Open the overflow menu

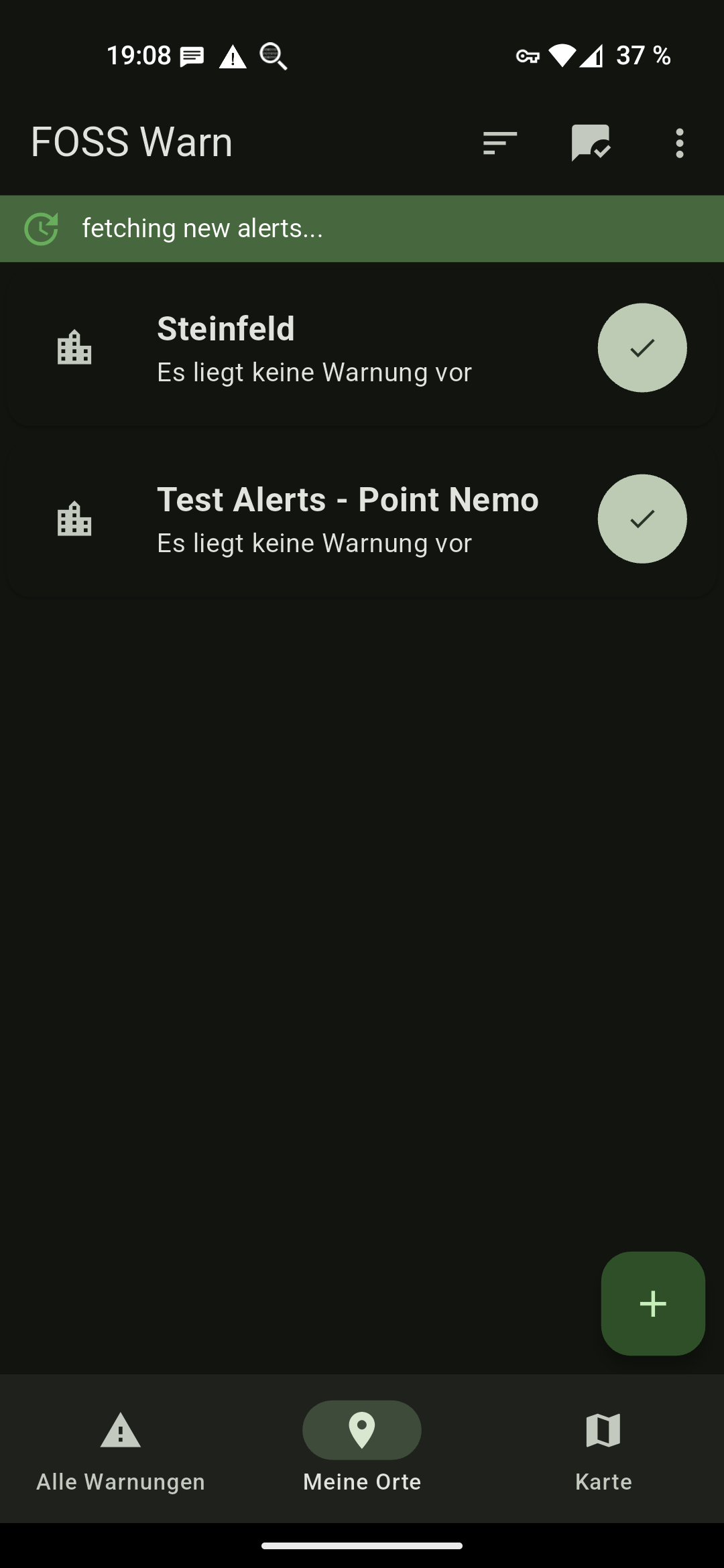point(680,143)
